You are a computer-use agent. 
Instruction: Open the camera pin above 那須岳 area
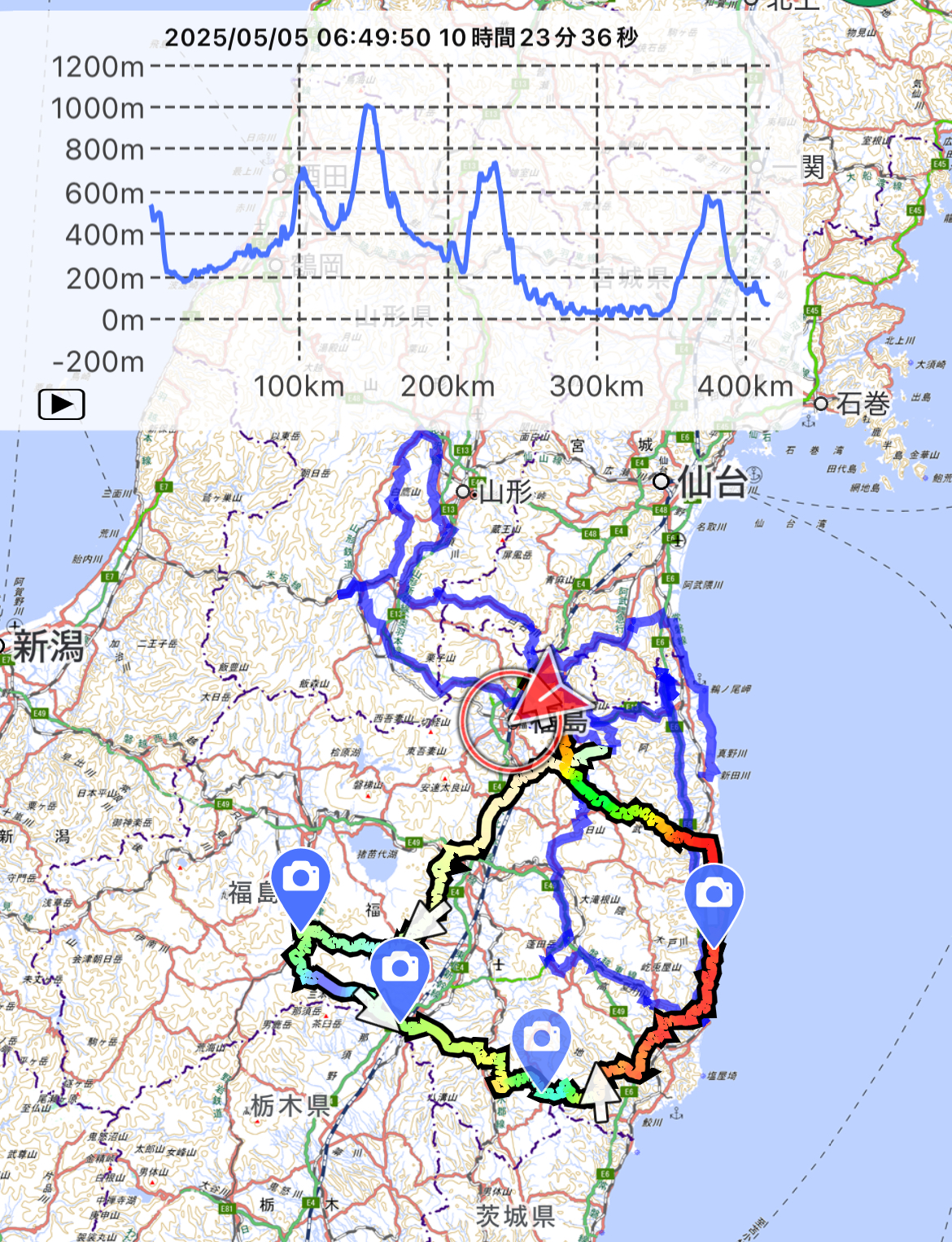[x=400, y=971]
